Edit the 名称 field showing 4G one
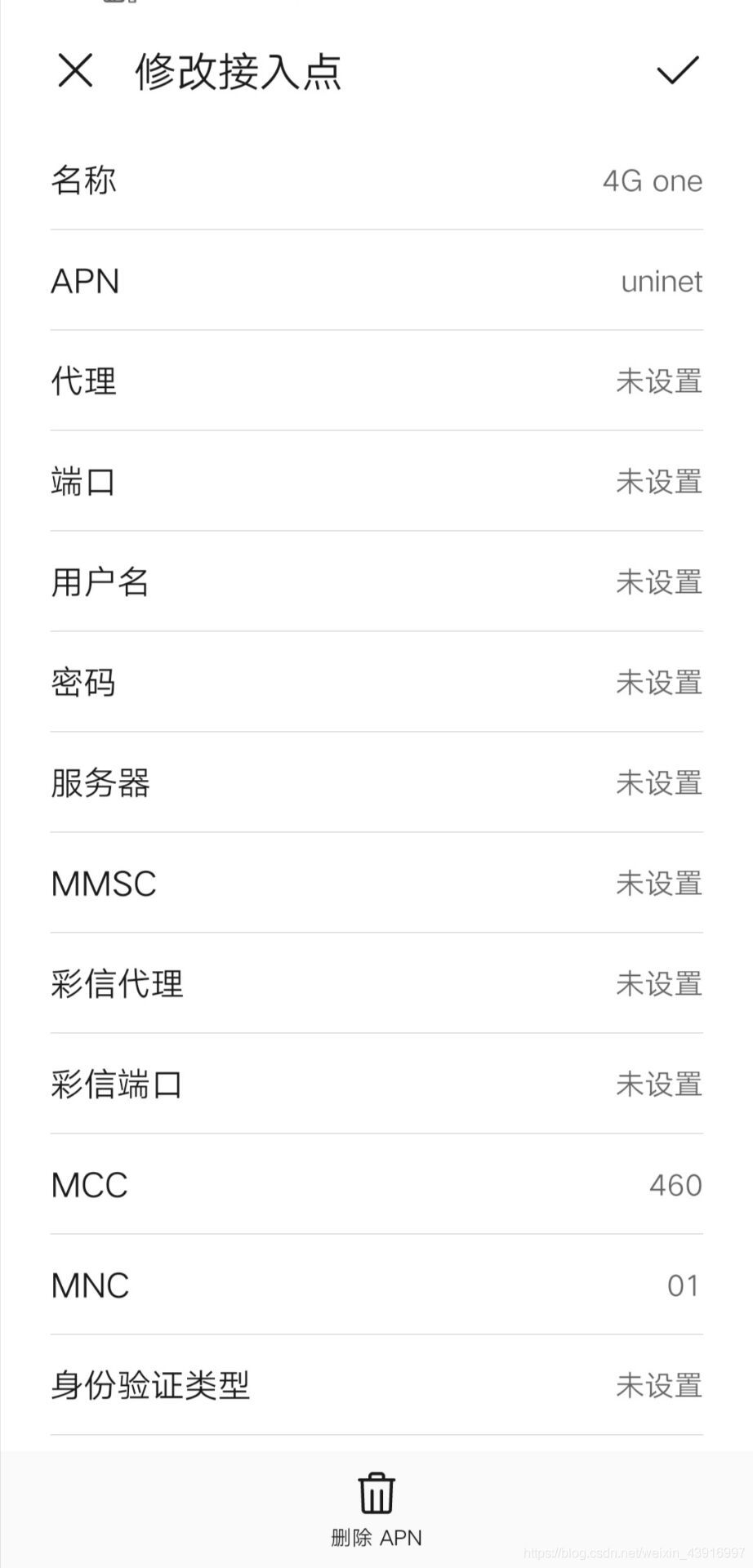Viewport: 753px width, 1568px height. click(x=376, y=180)
